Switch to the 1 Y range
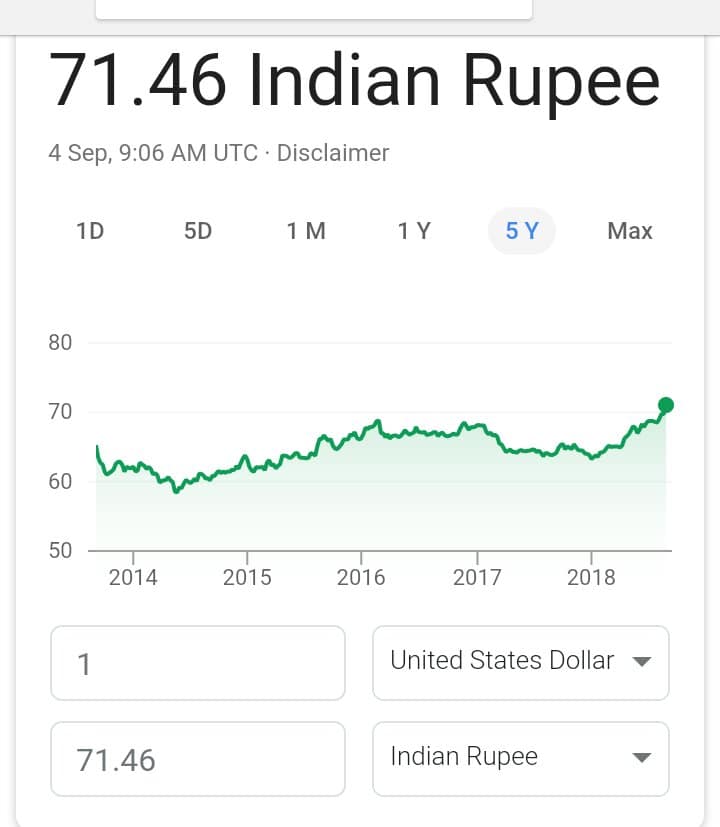 414,231
